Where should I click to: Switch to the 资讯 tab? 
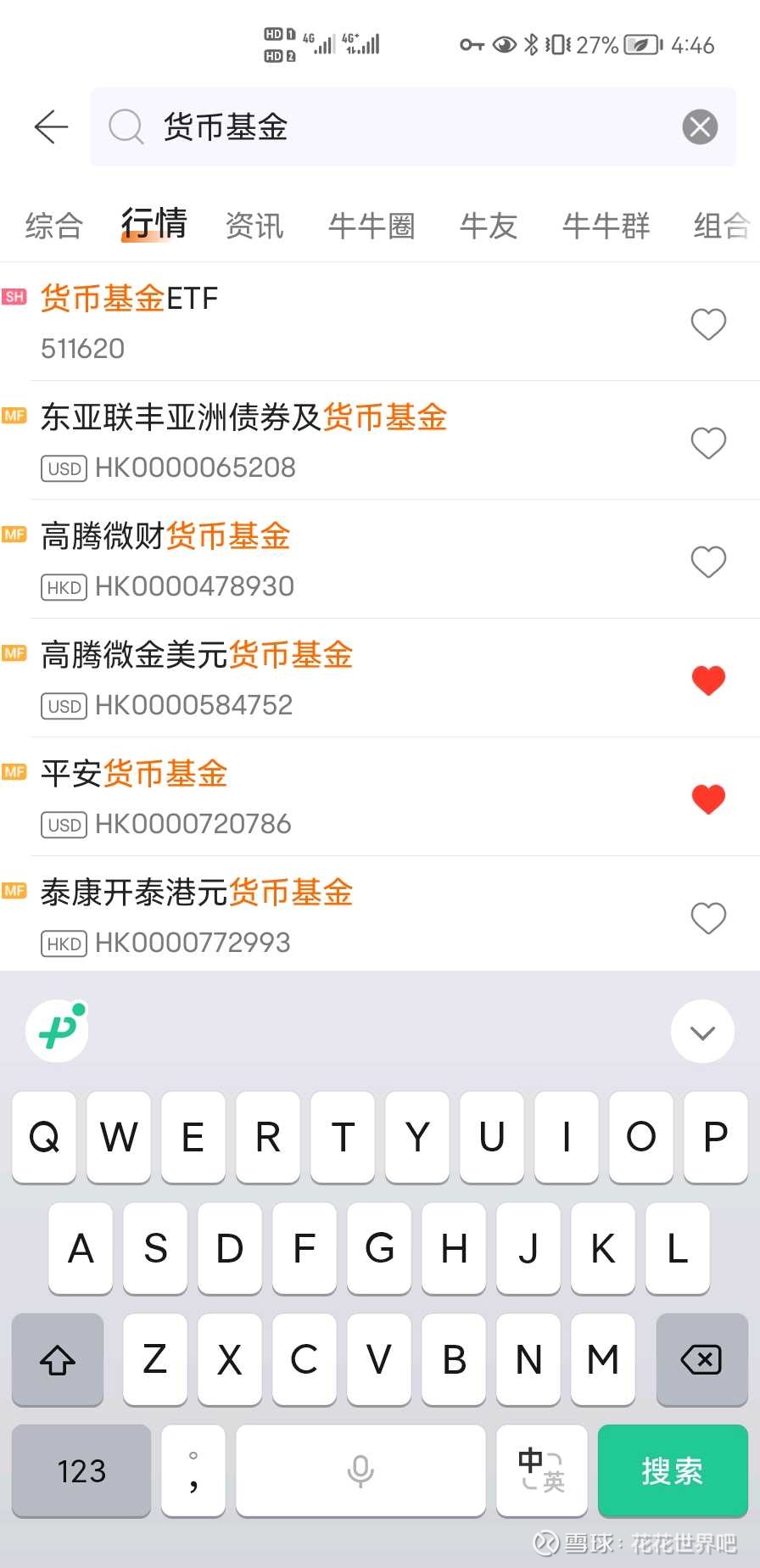[x=254, y=224]
